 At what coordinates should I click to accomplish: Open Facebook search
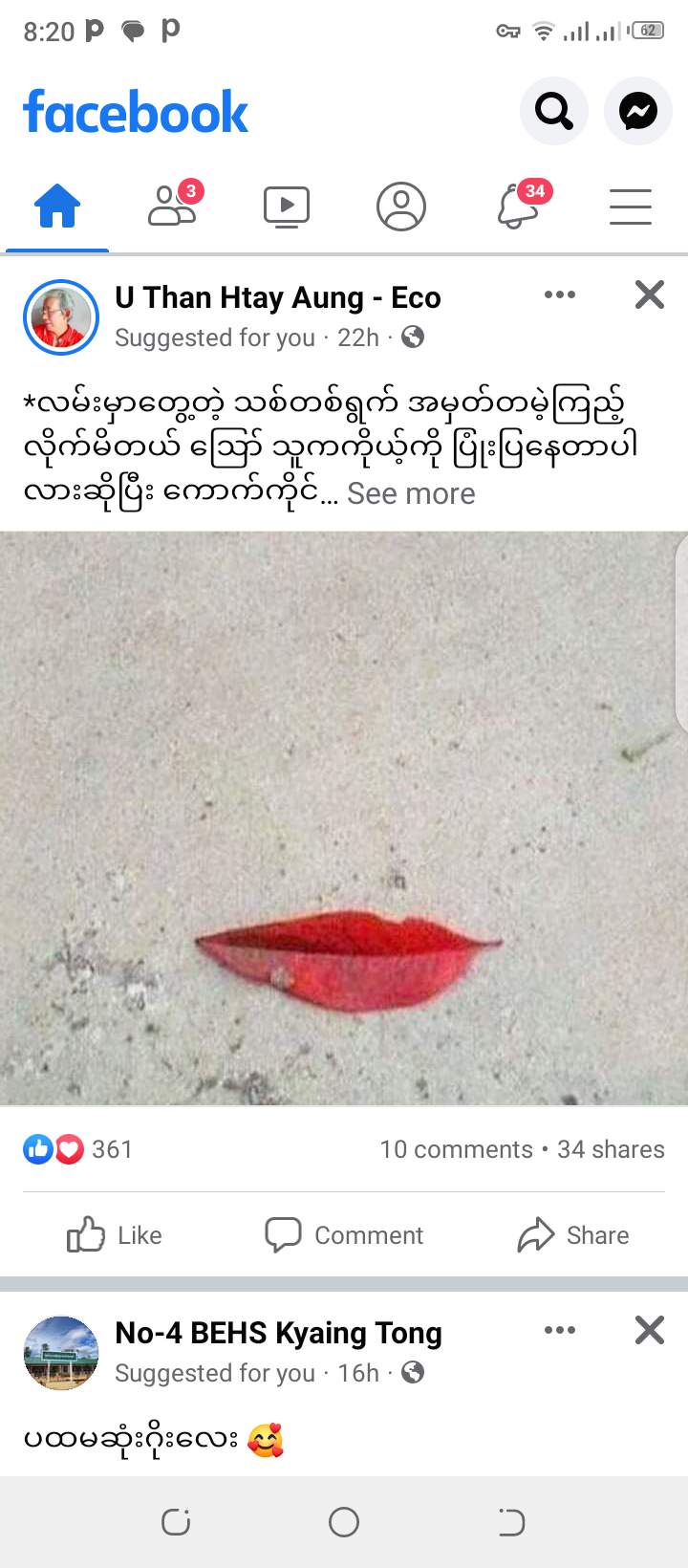(x=553, y=112)
